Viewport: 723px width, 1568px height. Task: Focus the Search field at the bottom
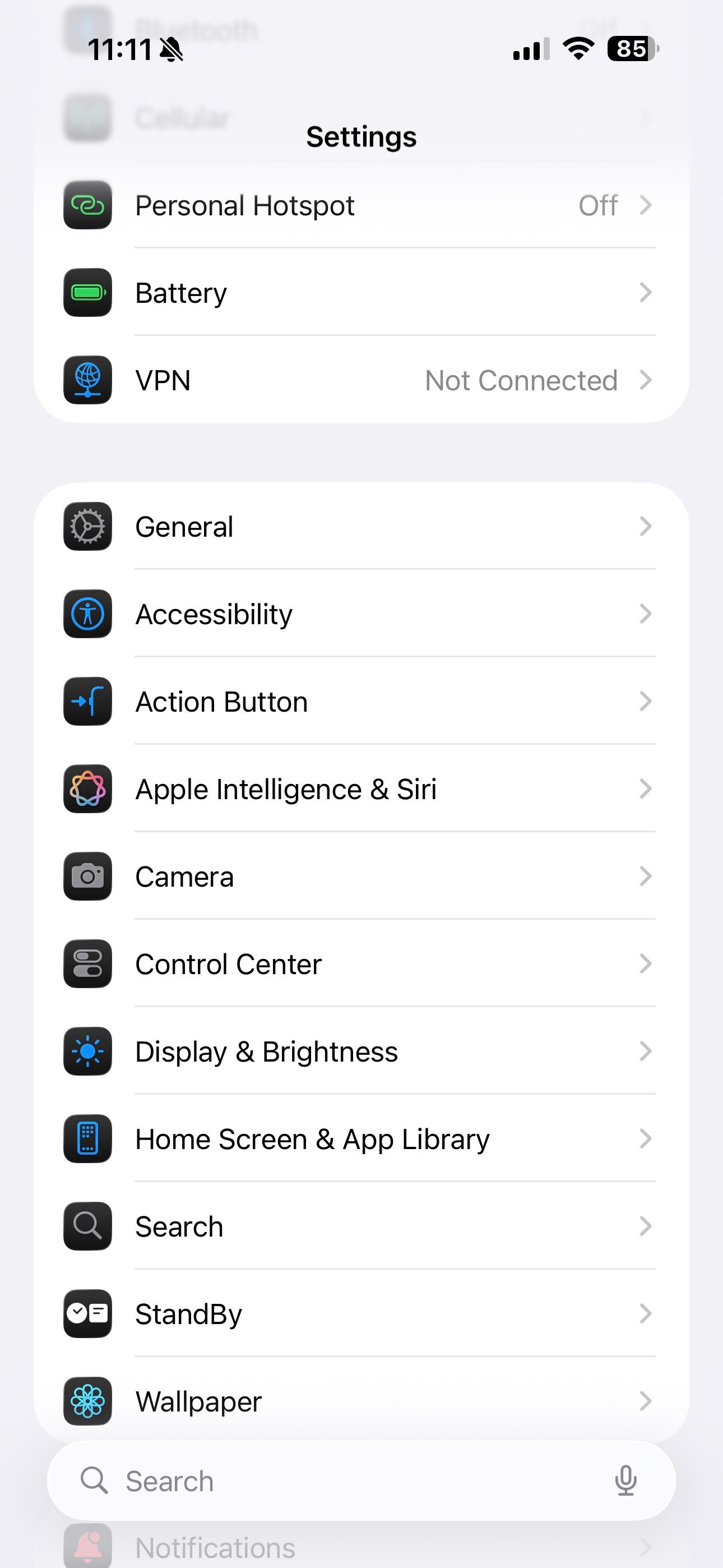tap(341, 1481)
